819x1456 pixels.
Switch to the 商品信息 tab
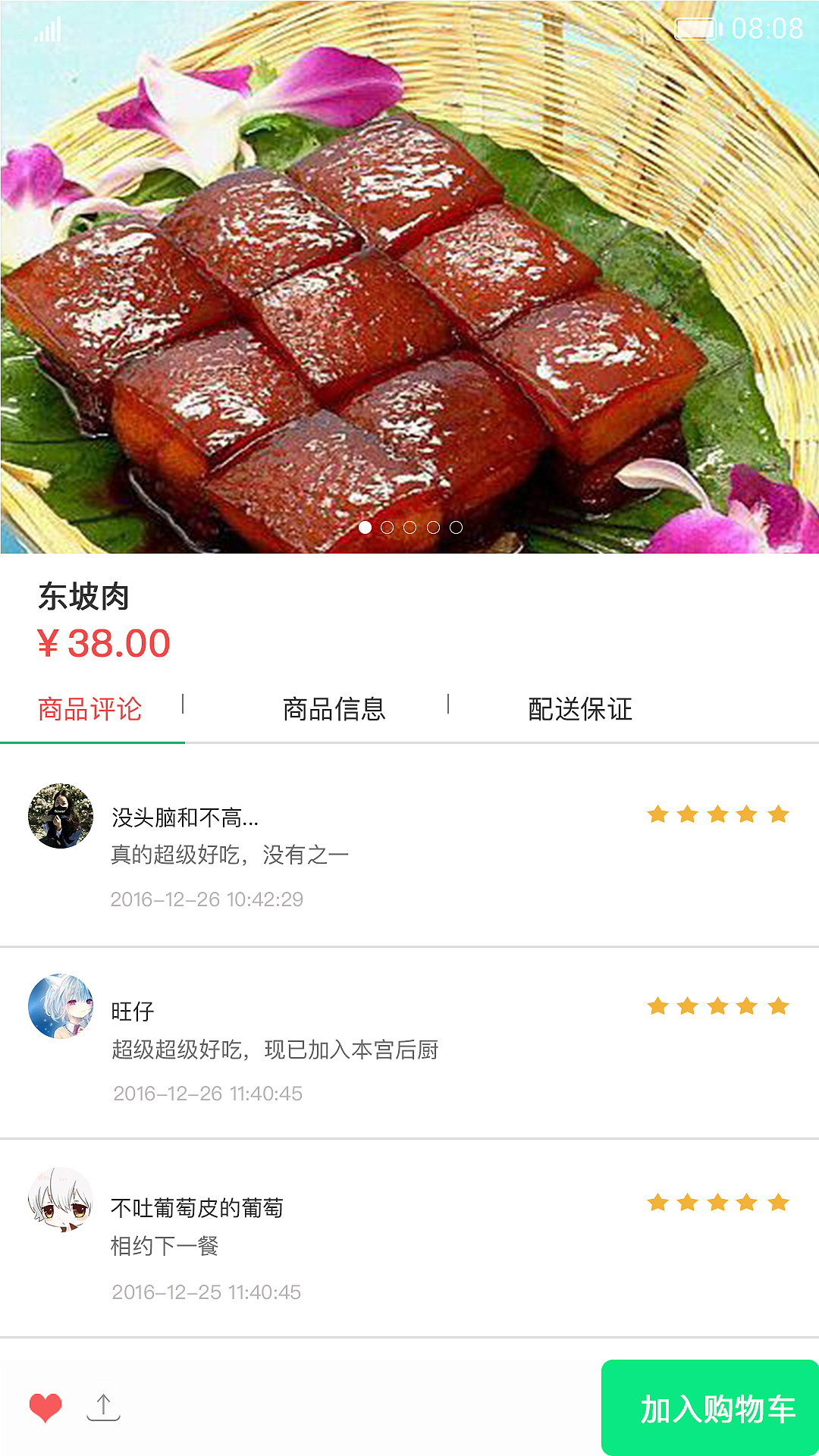(x=334, y=710)
